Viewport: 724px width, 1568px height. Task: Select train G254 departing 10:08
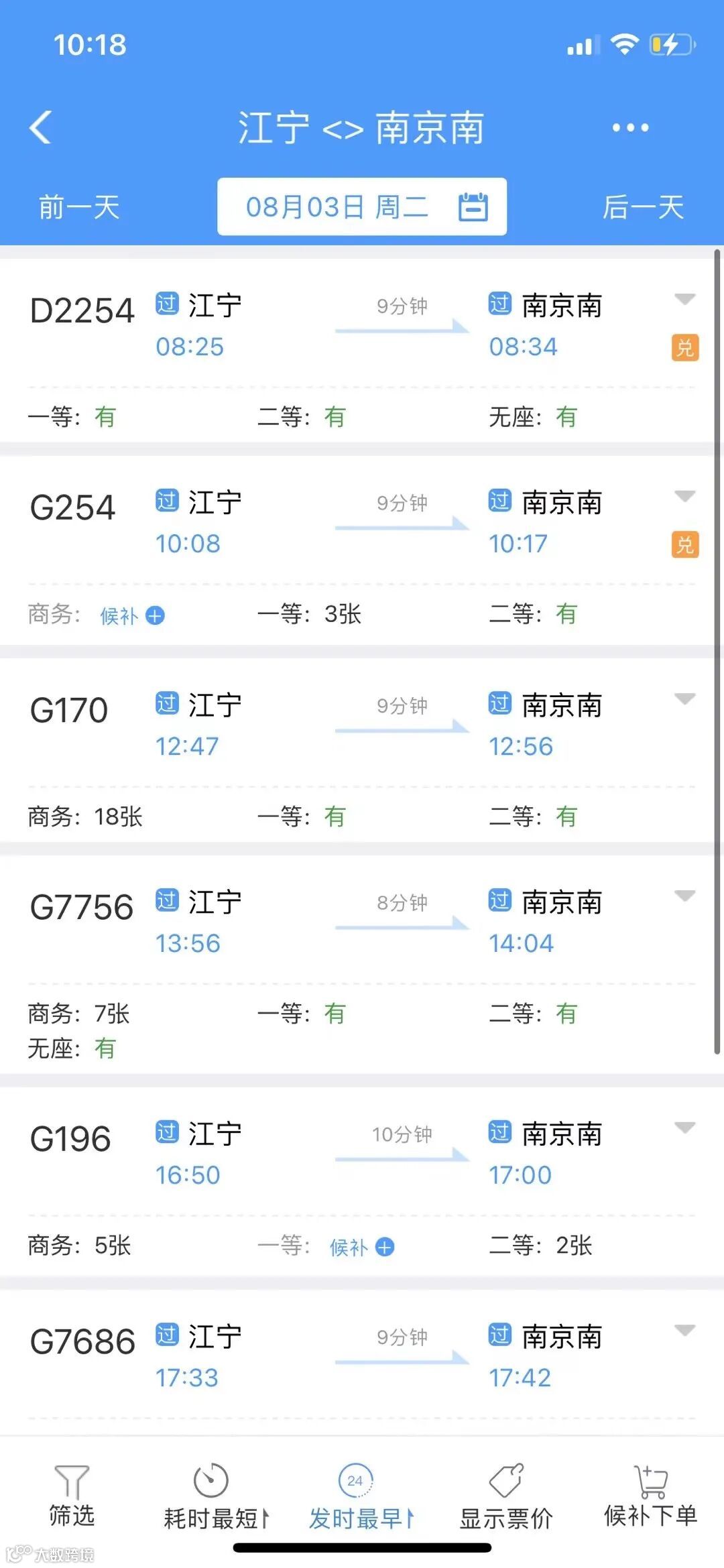(x=73, y=507)
